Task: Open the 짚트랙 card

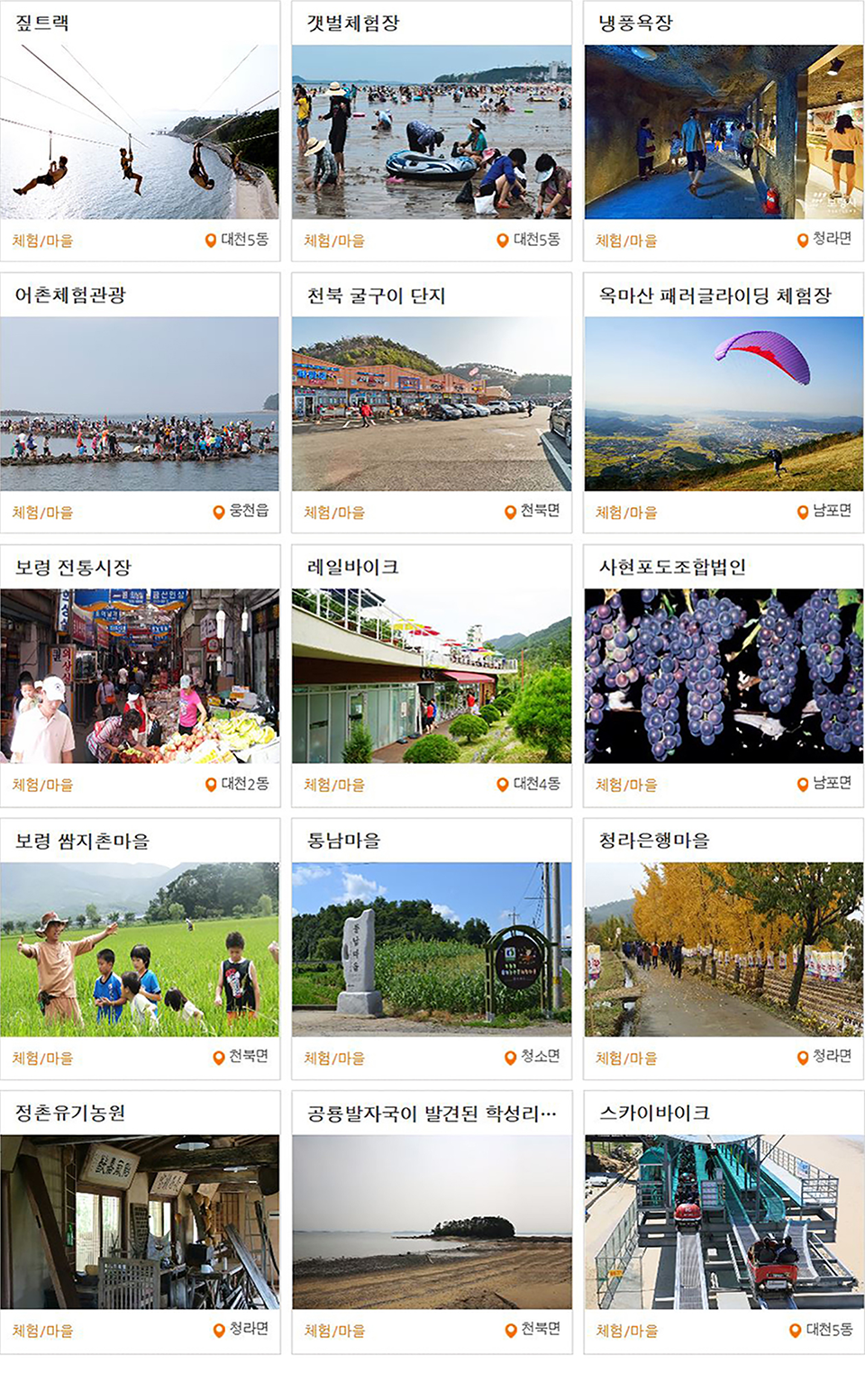Action: (140, 132)
